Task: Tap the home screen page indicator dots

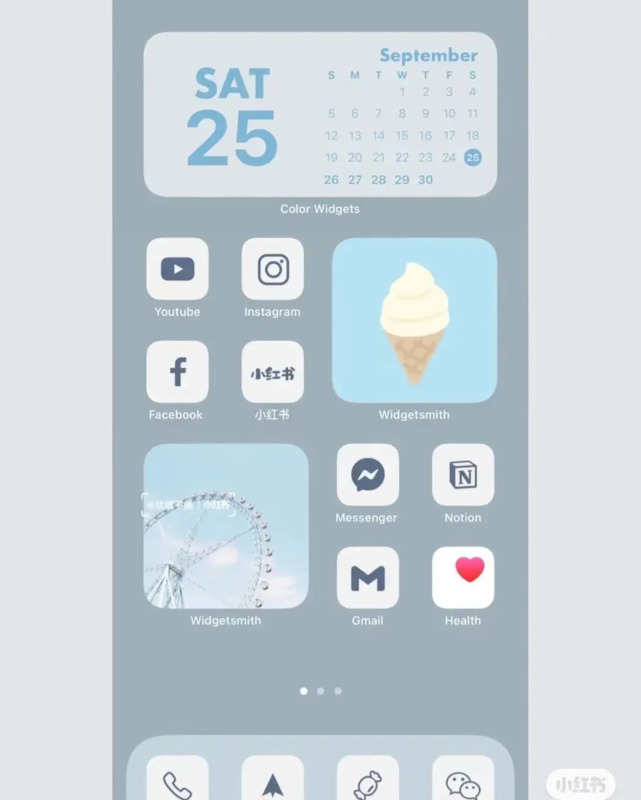Action: (x=320, y=691)
